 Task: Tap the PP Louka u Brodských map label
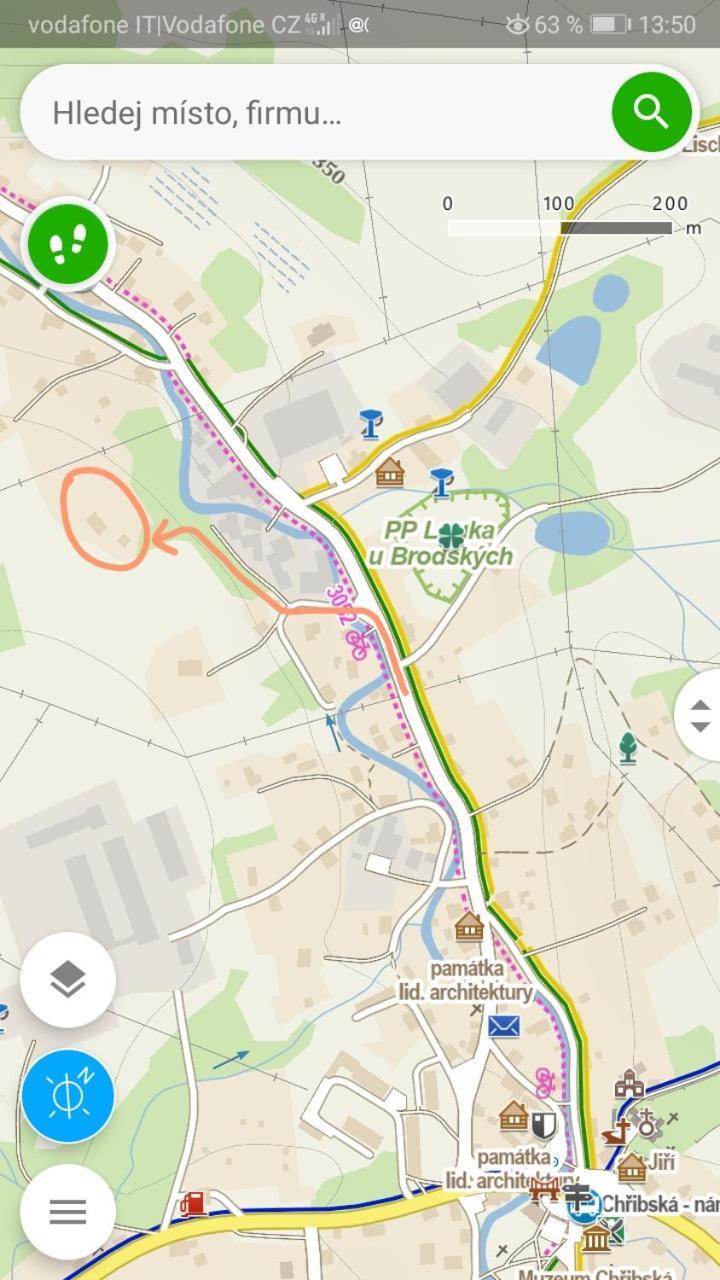tap(441, 545)
